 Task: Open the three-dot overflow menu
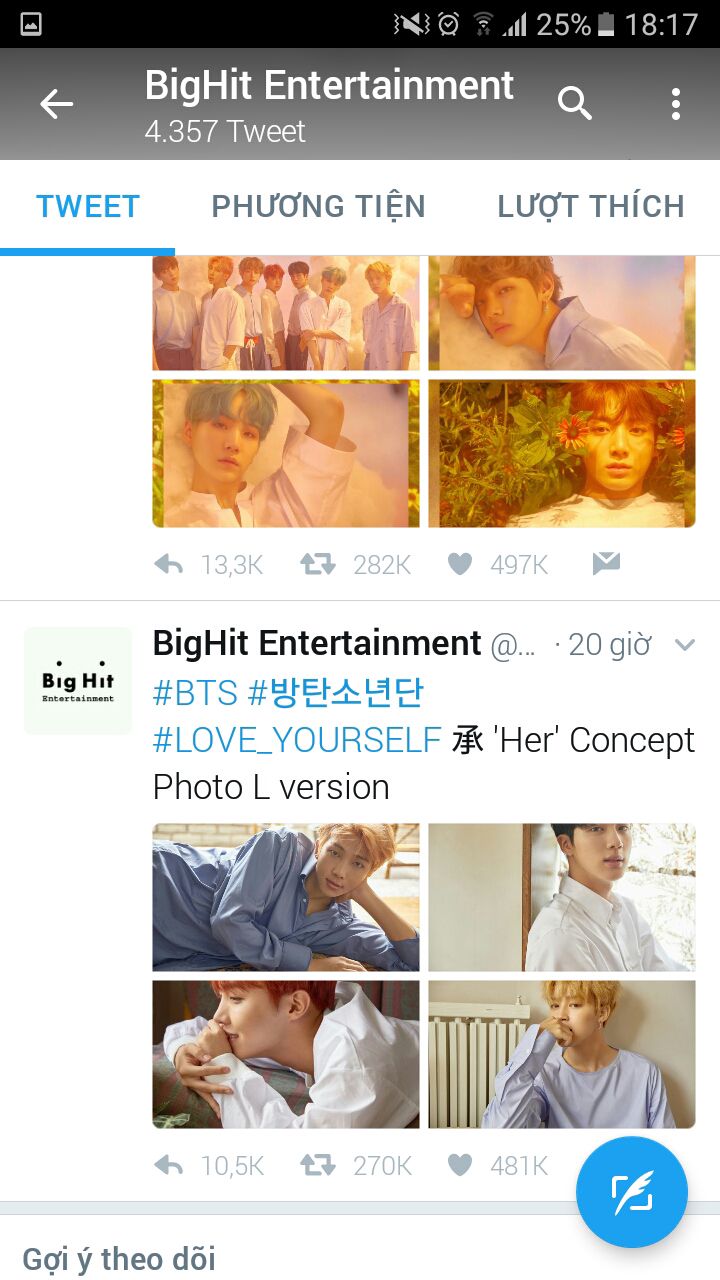[676, 104]
